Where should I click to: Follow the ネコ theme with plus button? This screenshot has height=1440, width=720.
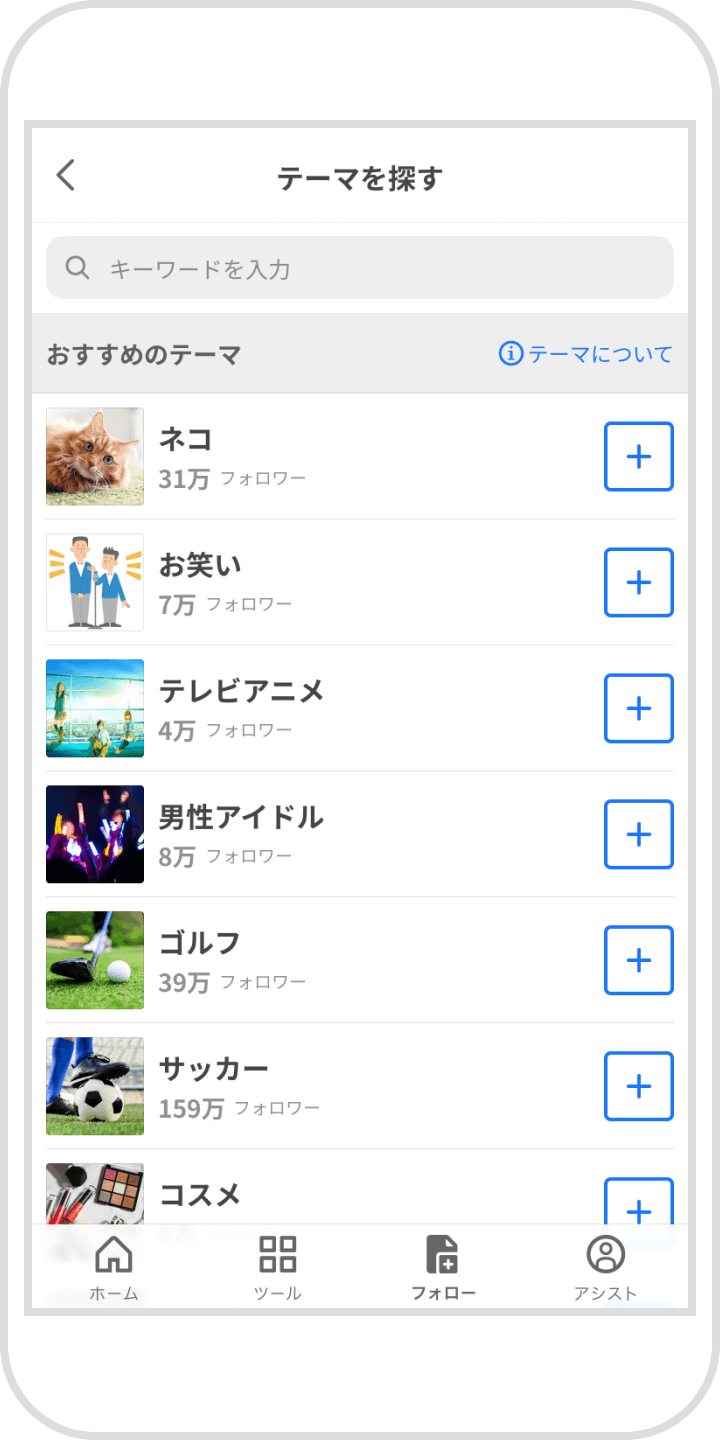click(x=638, y=457)
